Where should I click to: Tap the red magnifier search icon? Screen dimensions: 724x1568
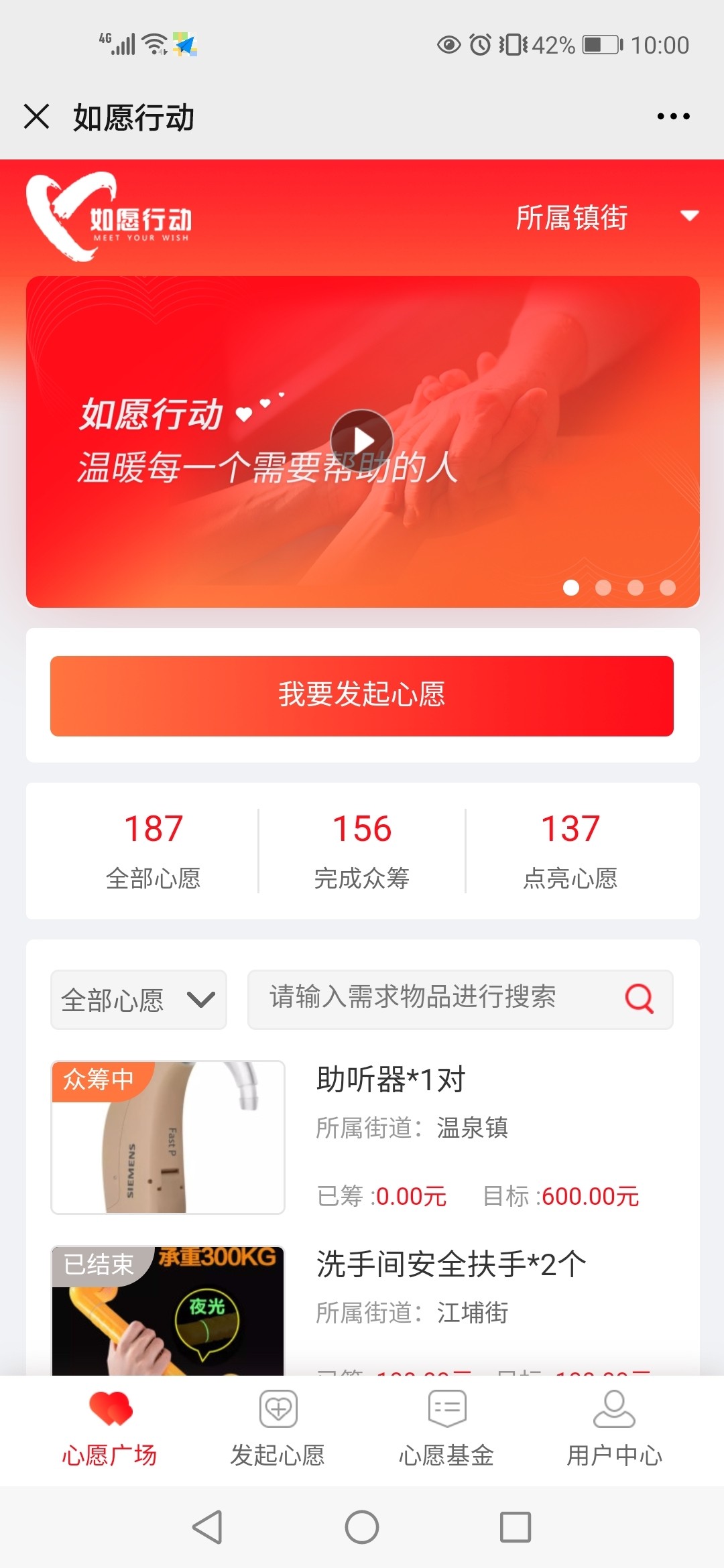639,998
